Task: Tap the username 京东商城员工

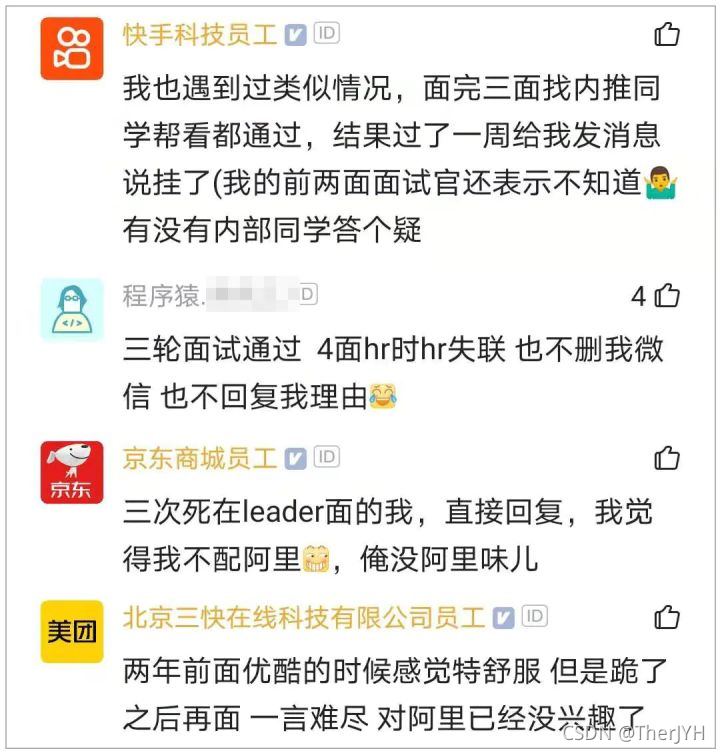Action: (x=200, y=458)
